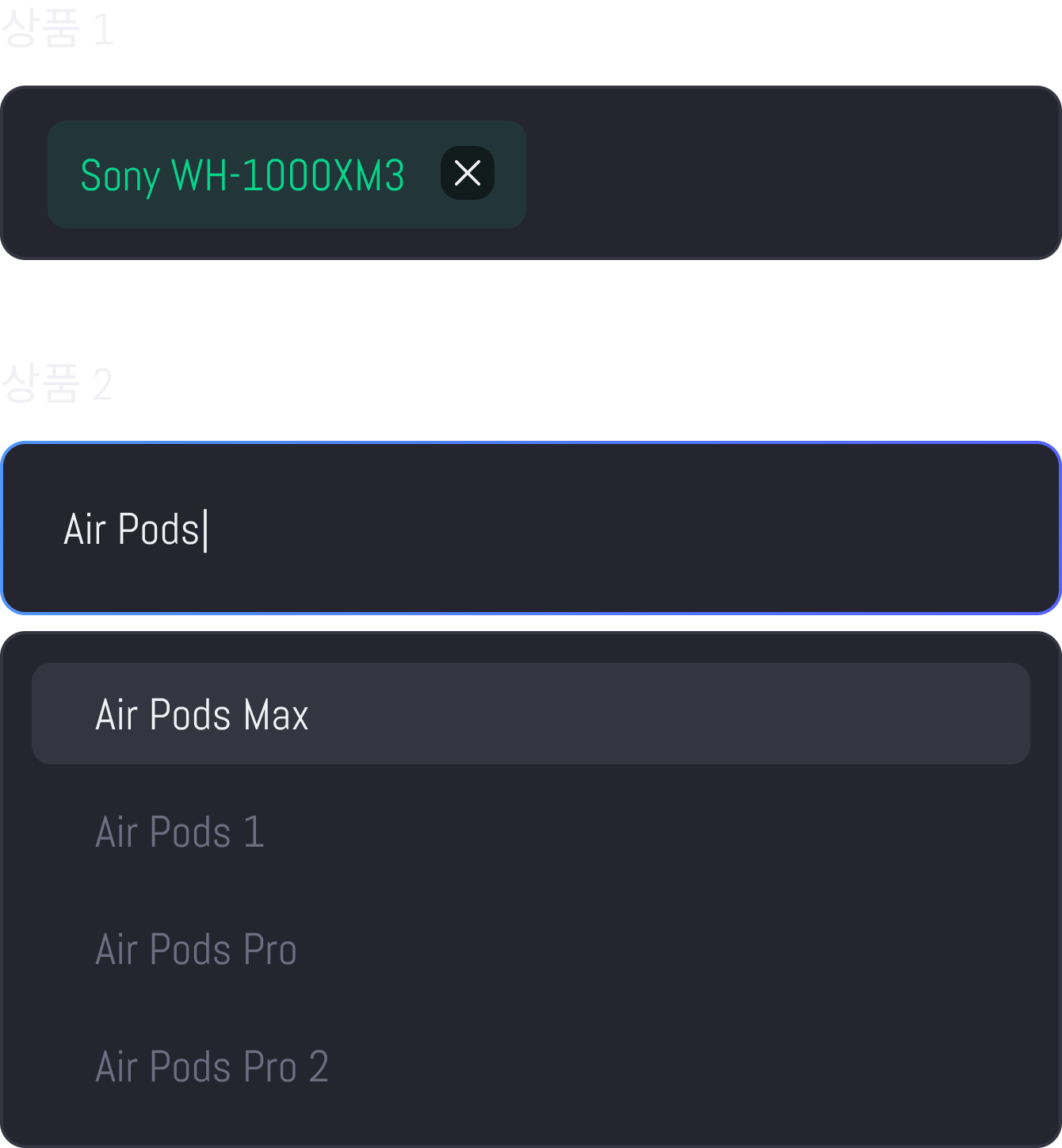This screenshot has height=1148, width=1062.
Task: Place cursor after the Air Pods text
Action: 208,529
